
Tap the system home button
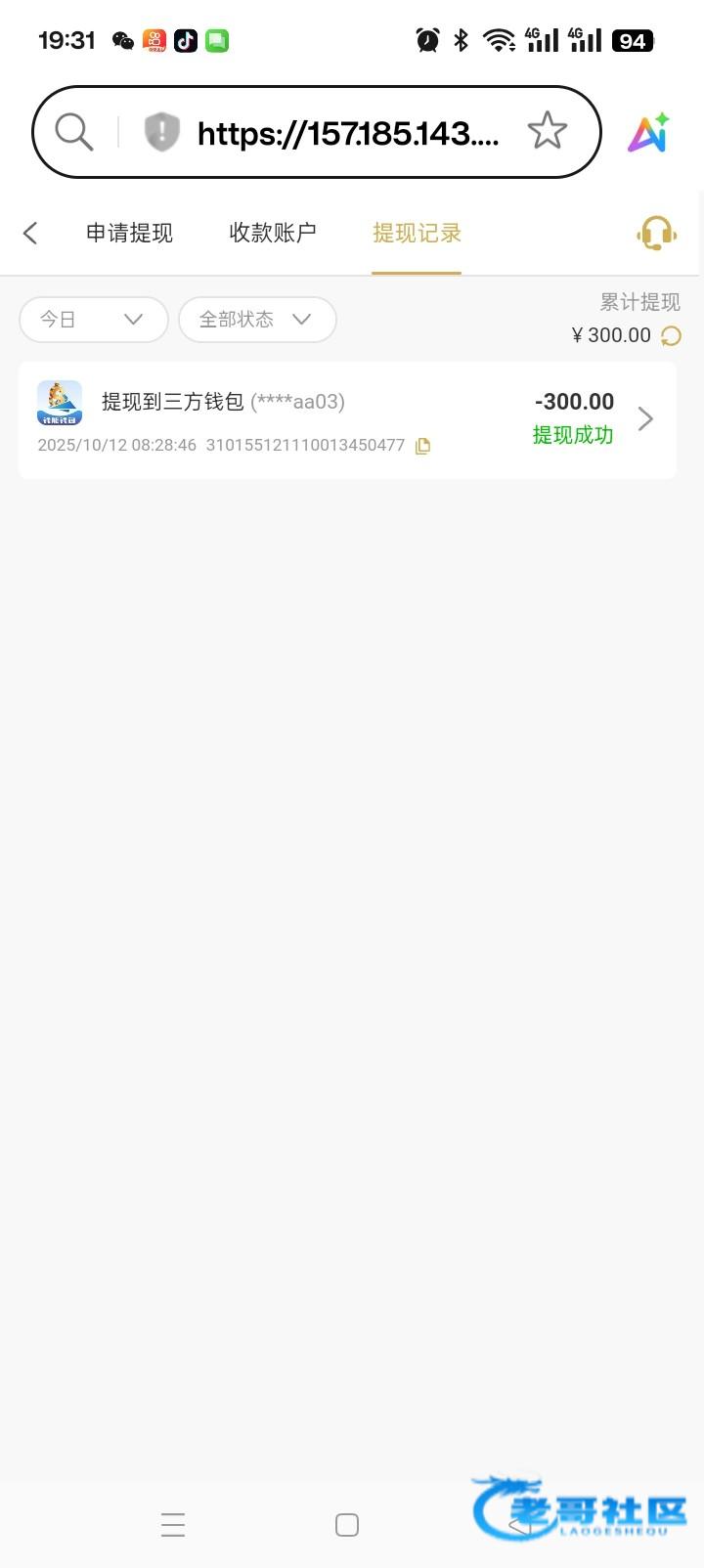(347, 1525)
